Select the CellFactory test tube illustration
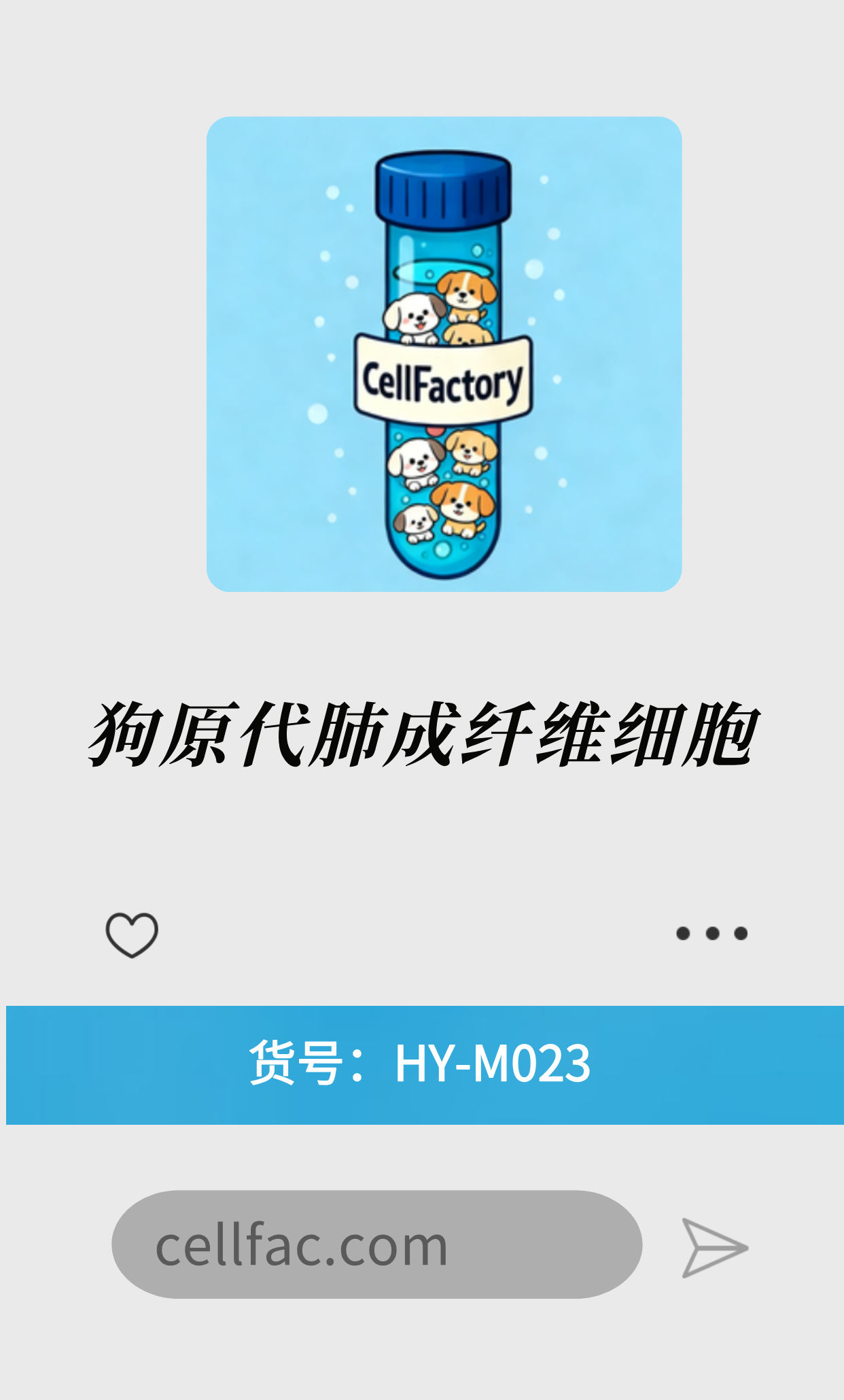 [x=443, y=355]
